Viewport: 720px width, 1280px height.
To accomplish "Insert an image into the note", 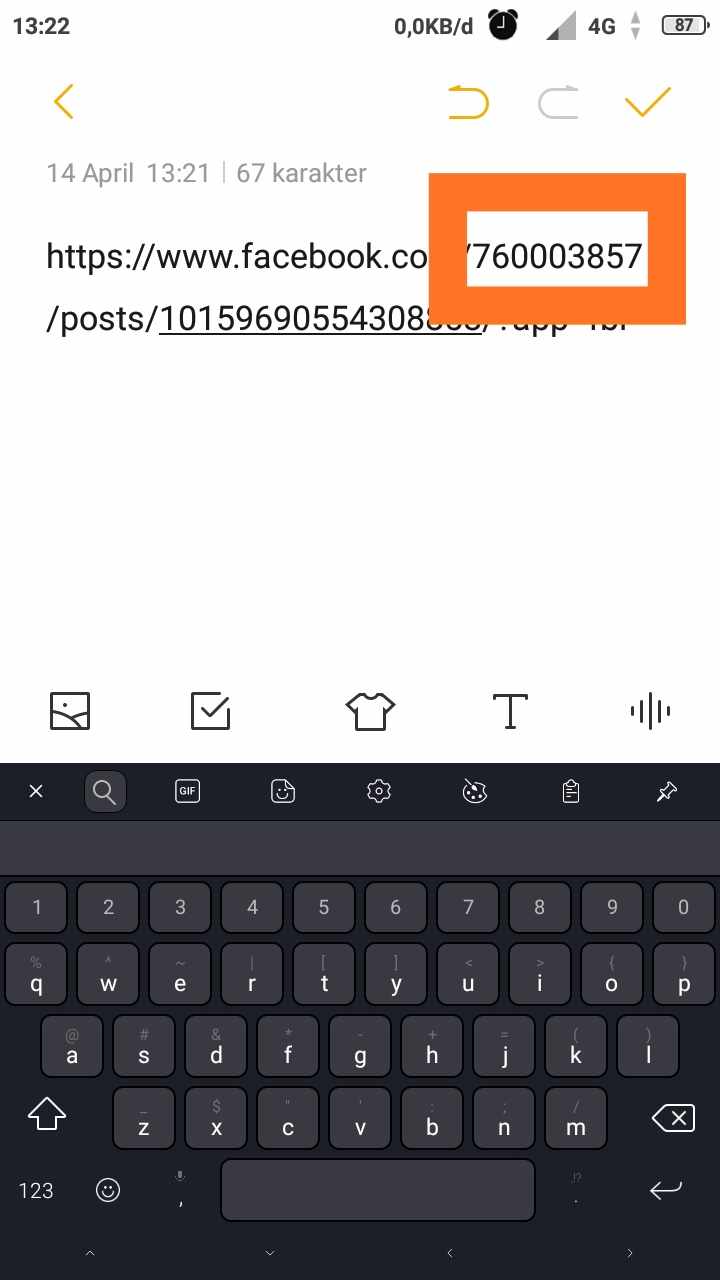I will pos(69,711).
